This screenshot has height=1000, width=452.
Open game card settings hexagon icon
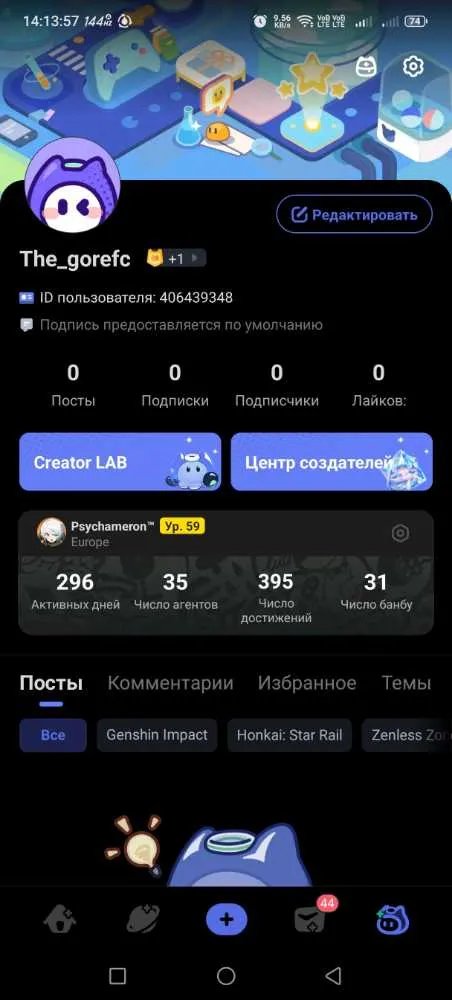point(400,533)
